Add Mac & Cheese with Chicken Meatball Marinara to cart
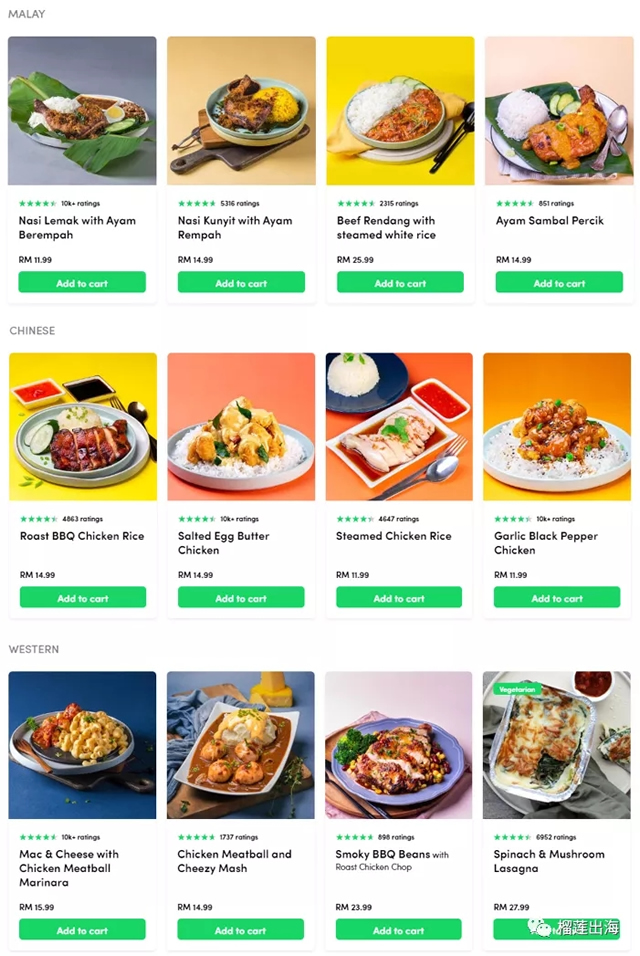 [x=82, y=930]
